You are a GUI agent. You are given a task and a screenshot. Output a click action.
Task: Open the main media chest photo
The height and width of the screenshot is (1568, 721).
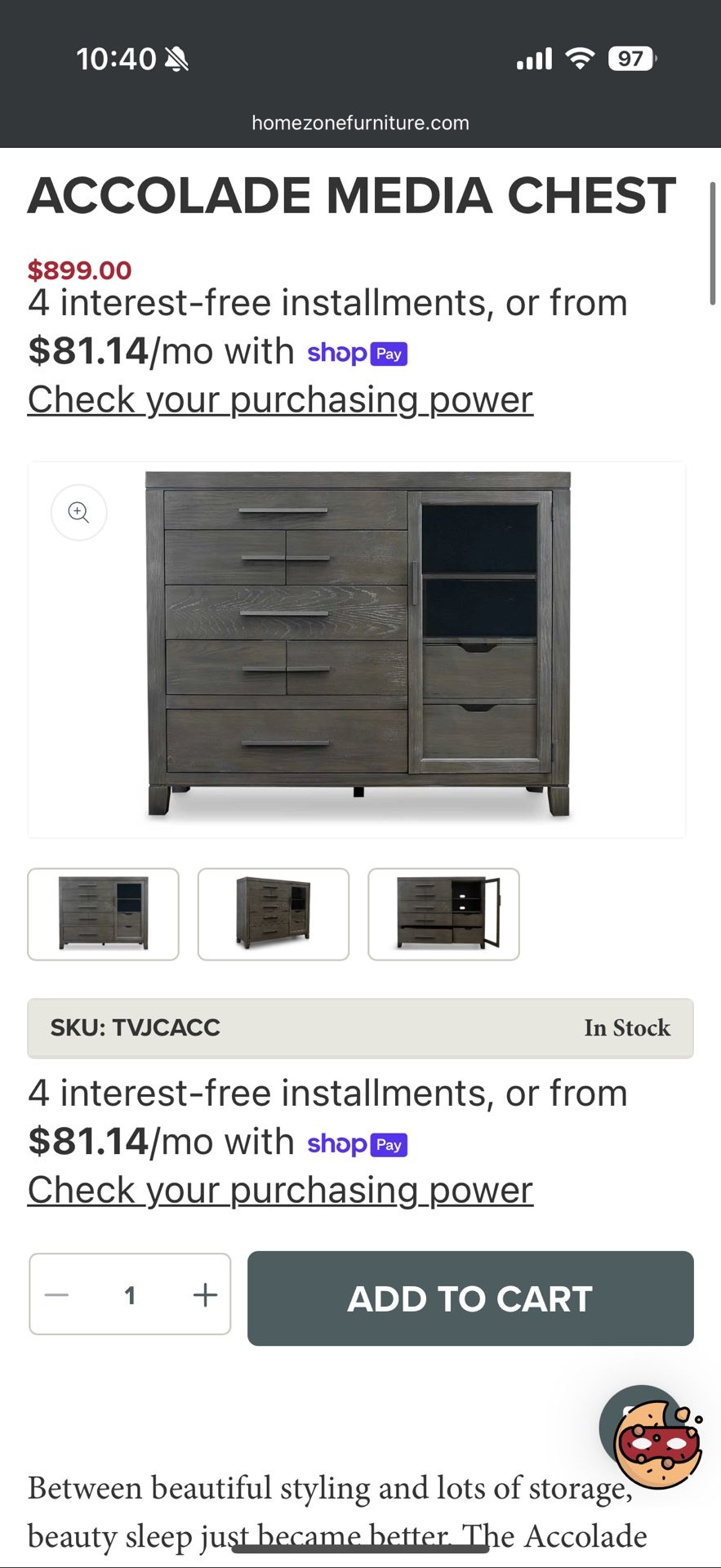point(358,645)
